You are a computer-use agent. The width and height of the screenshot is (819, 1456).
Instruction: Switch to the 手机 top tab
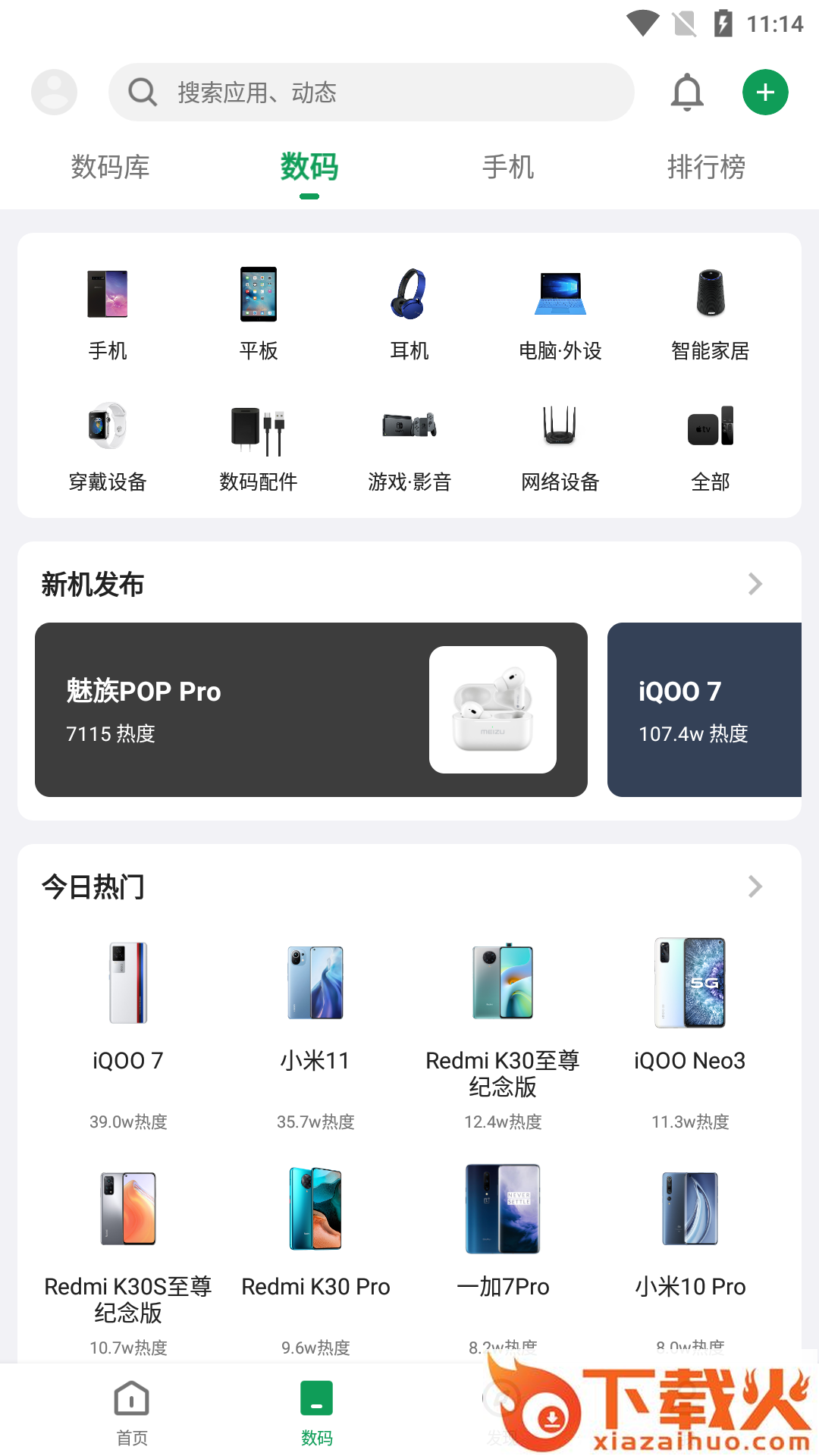(508, 167)
